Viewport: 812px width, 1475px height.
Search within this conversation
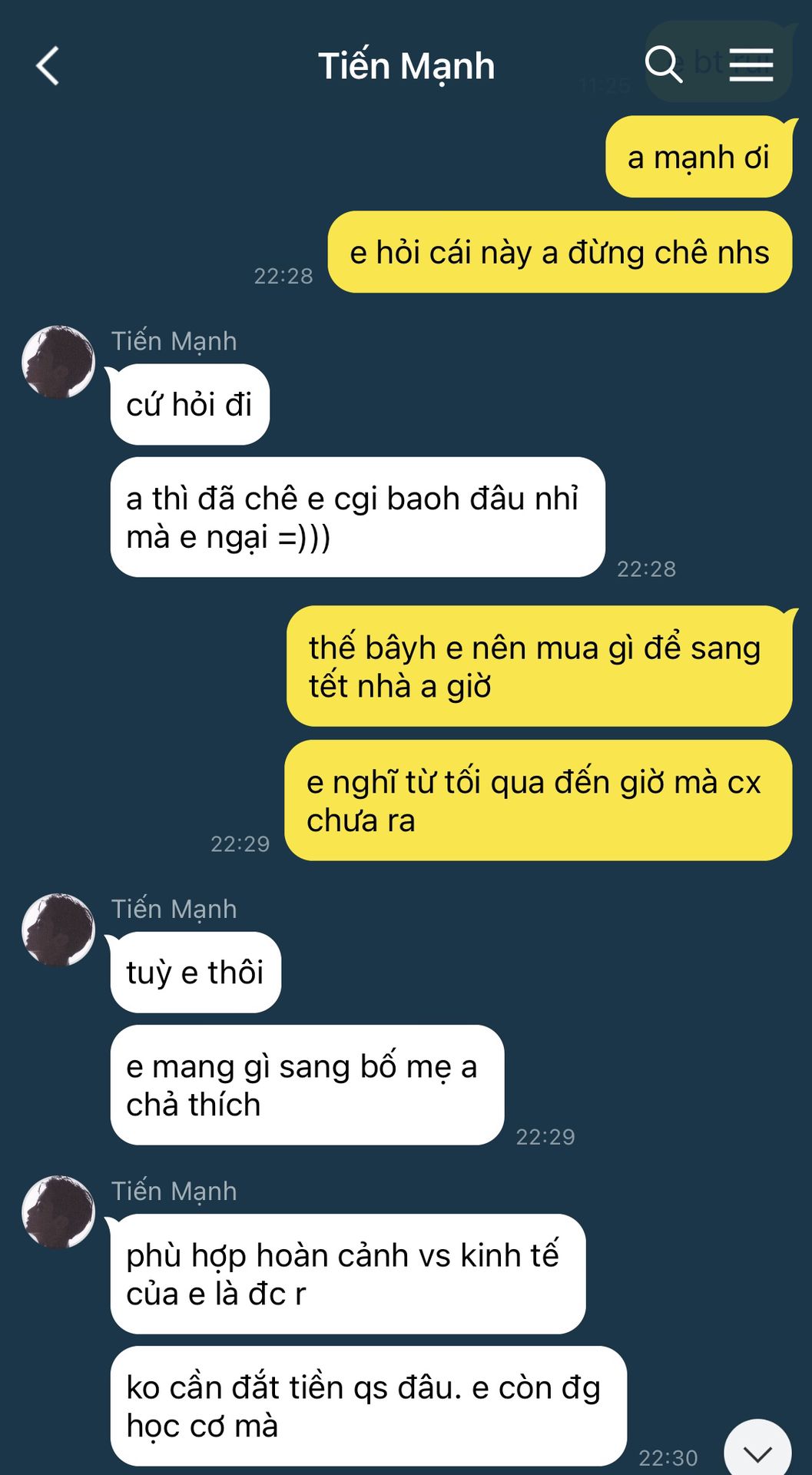663,65
